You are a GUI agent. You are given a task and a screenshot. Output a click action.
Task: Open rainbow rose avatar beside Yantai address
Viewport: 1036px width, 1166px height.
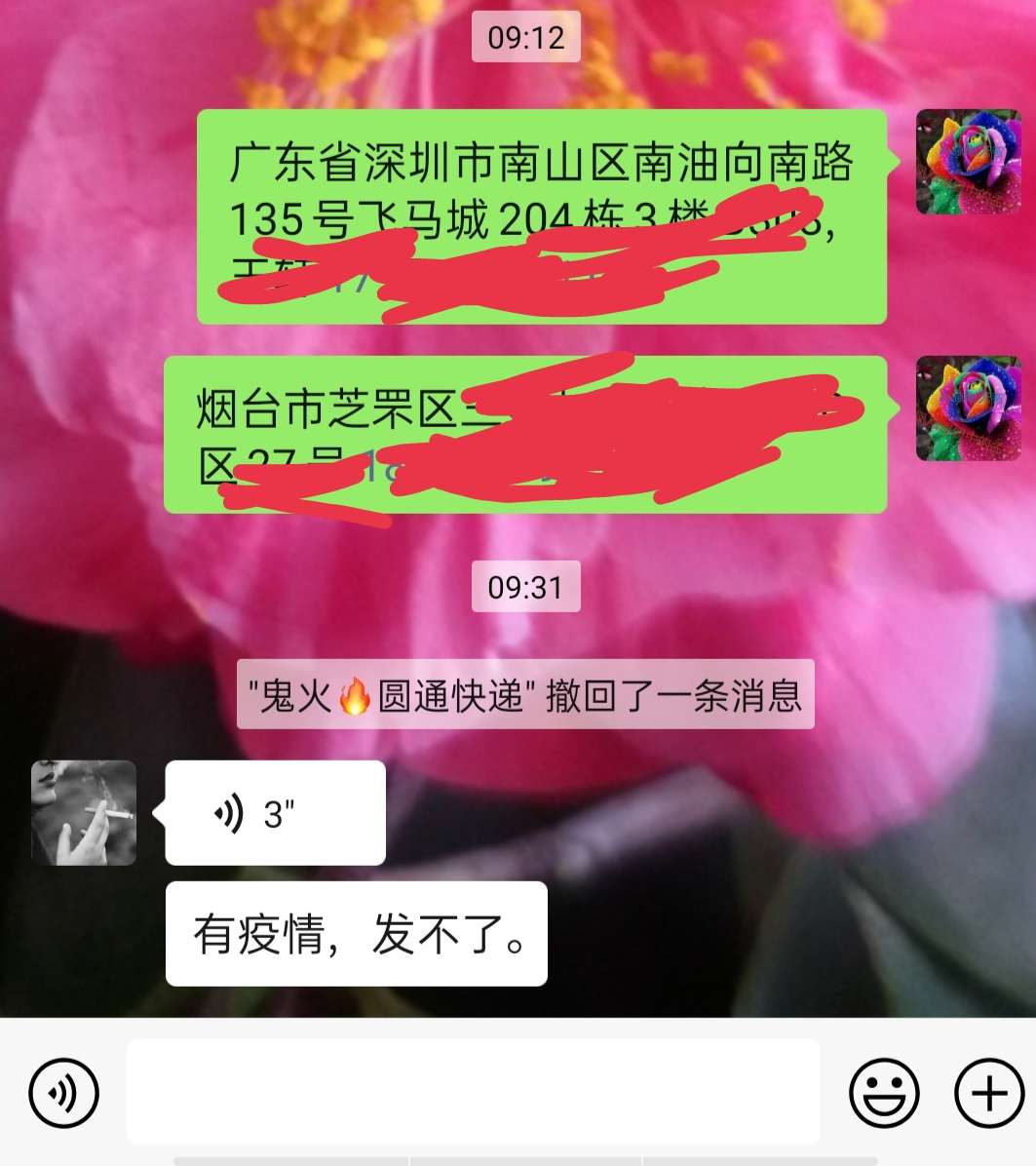(968, 408)
